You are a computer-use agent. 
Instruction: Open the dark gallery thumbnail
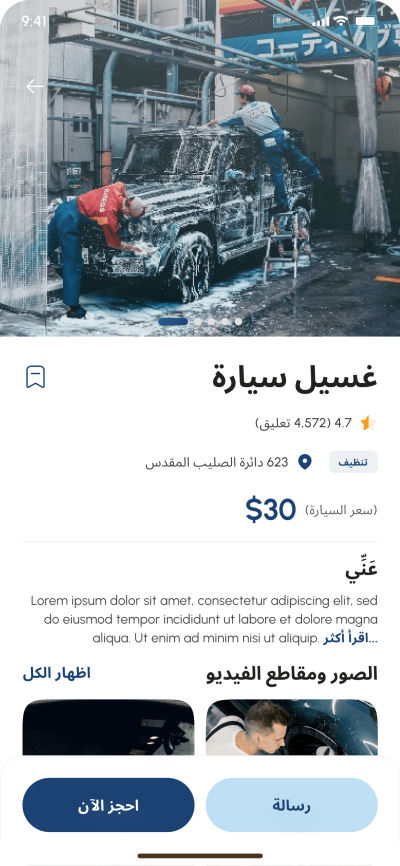click(x=108, y=727)
